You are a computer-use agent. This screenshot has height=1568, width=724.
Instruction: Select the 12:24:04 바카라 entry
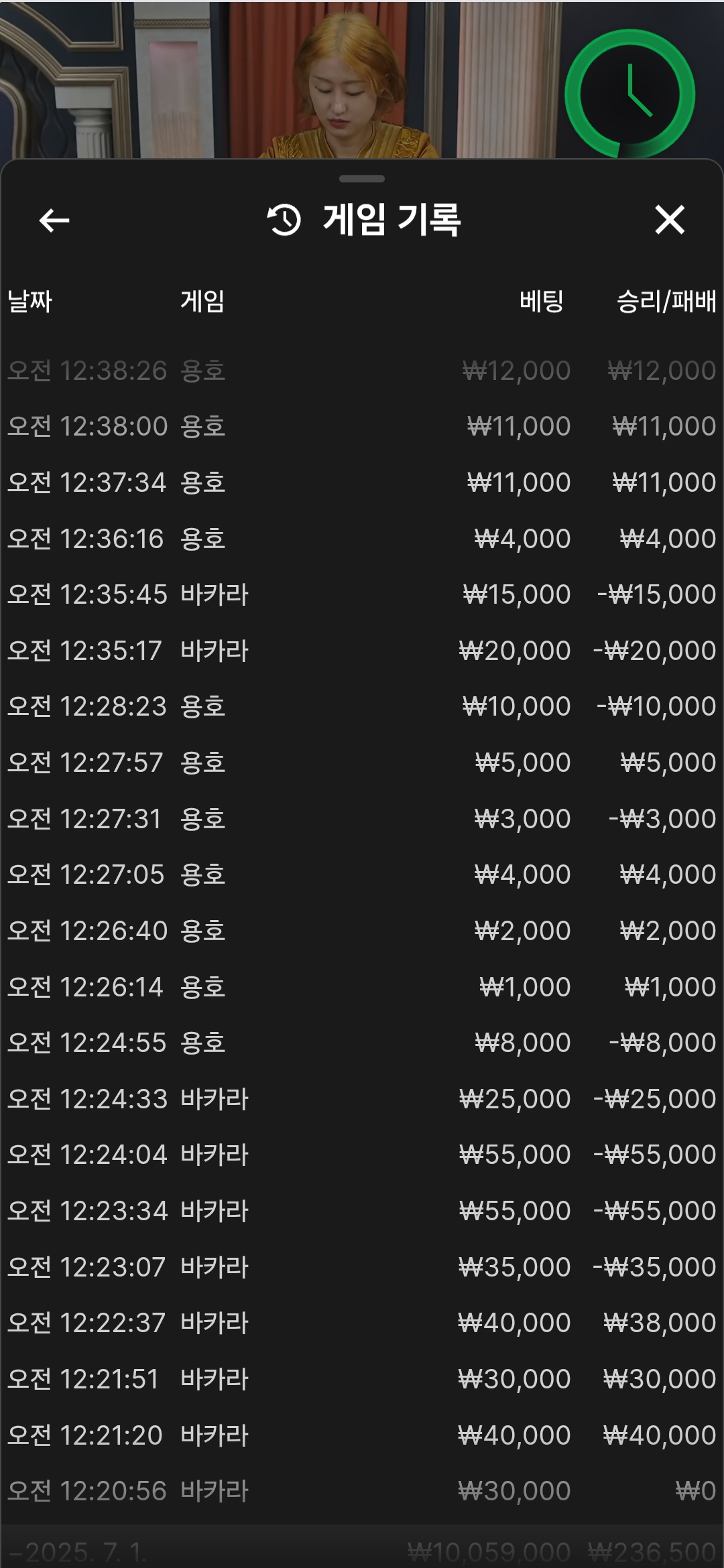click(362, 1155)
